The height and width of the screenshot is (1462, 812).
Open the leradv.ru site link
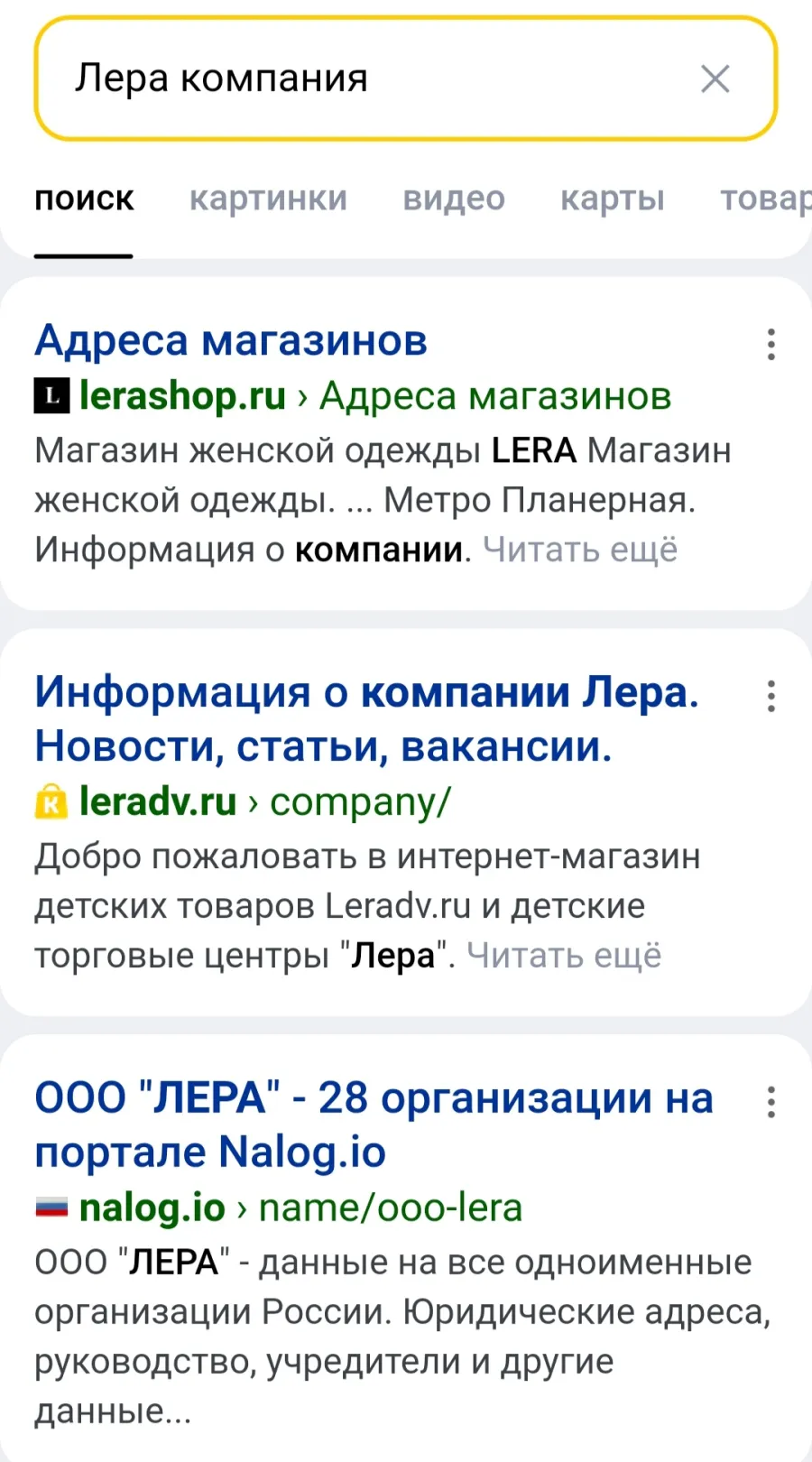(158, 801)
